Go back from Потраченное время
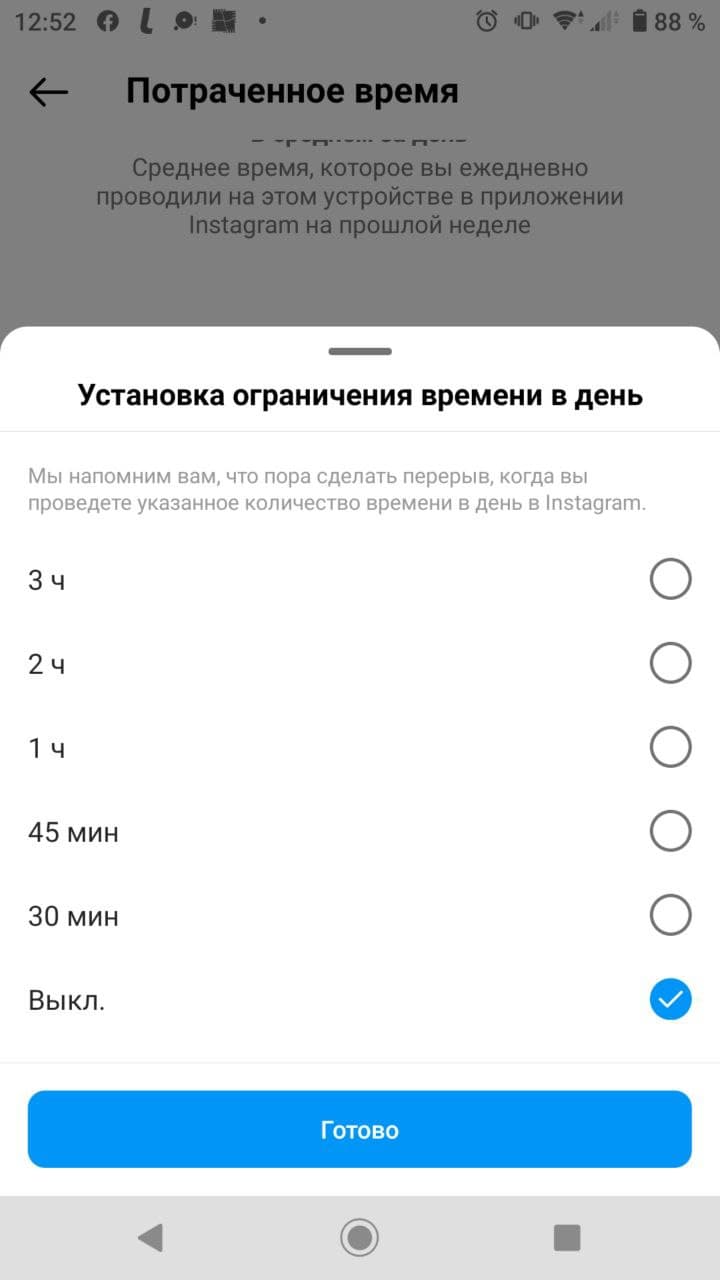The image size is (720, 1280). pos(48,92)
